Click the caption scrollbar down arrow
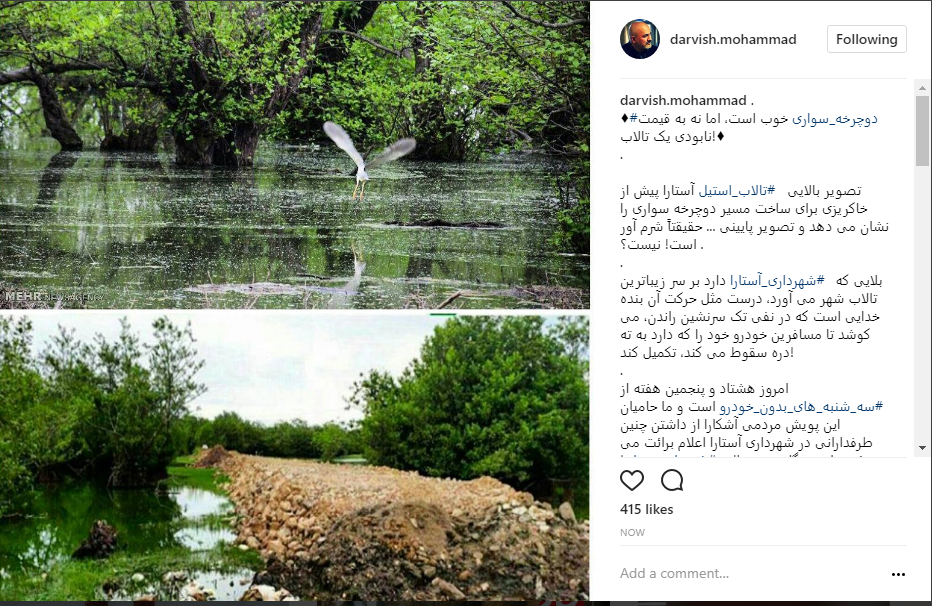The image size is (932, 606). (922, 449)
